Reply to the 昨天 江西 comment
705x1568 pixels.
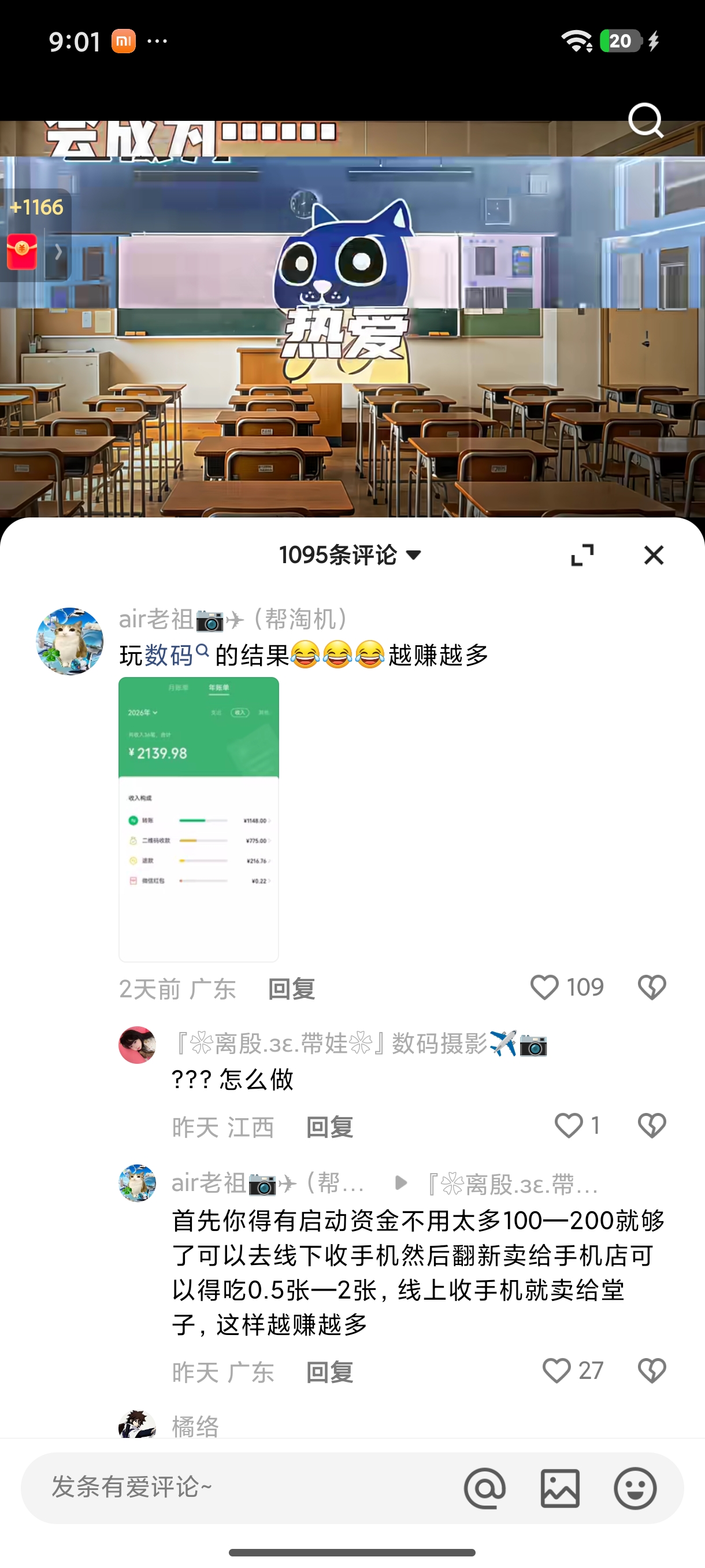pyautogui.click(x=329, y=1127)
